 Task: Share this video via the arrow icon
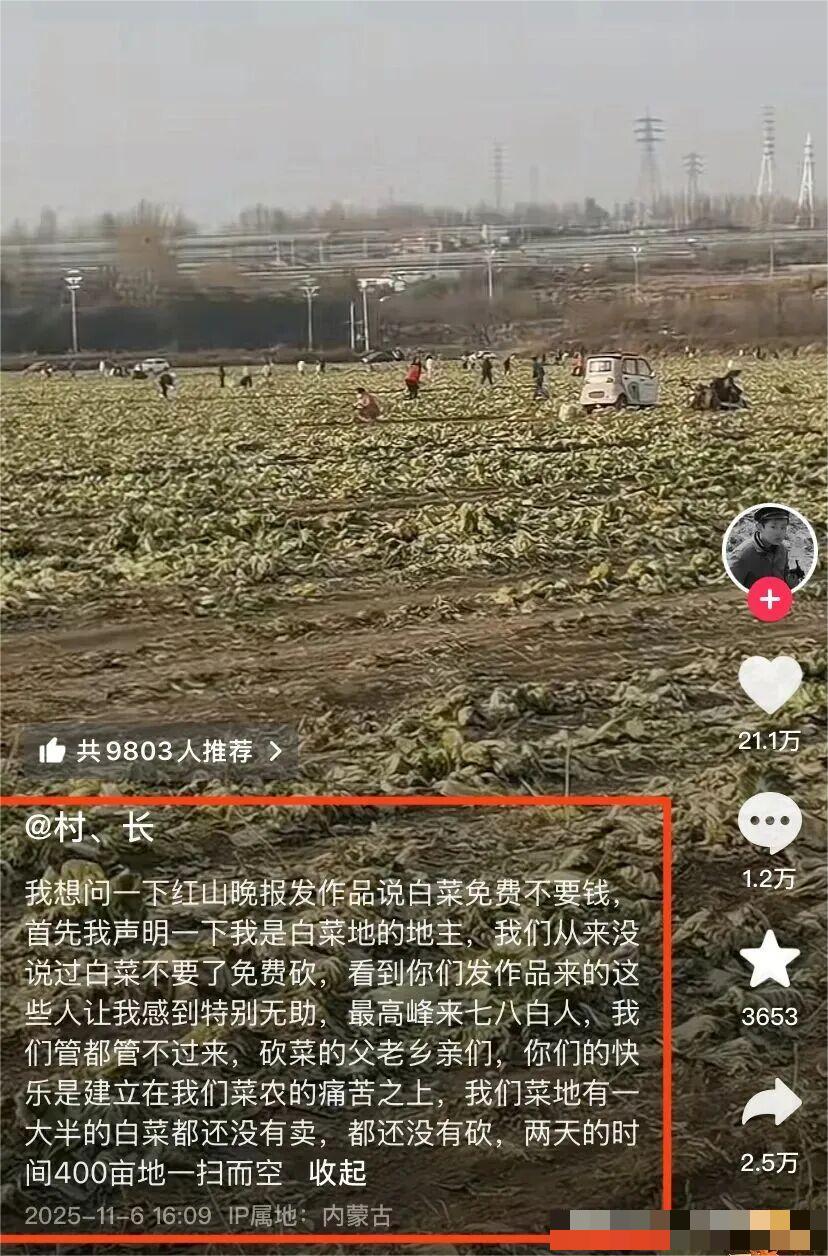point(769,1103)
